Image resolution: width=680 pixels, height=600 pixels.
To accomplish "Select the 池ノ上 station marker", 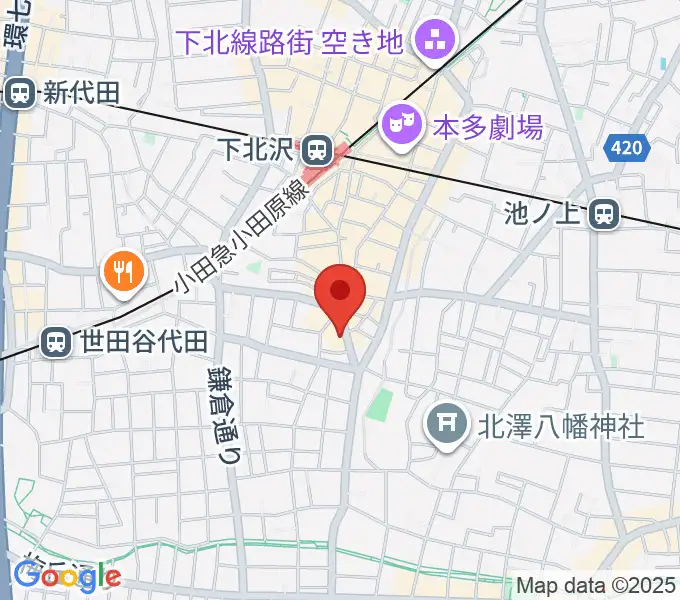I will [x=603, y=212].
